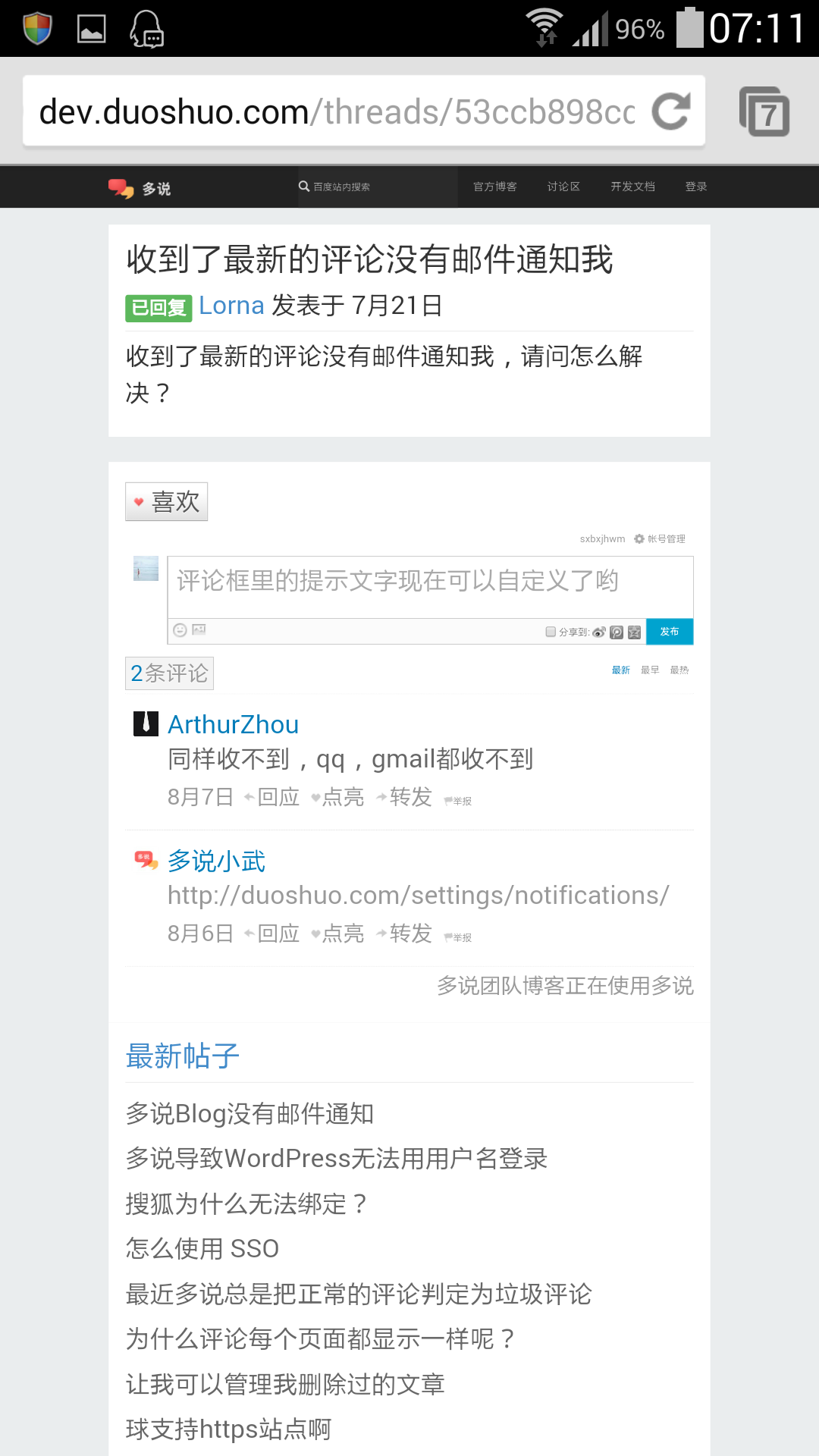
Task: Open the browser tabs switcher
Action: [x=764, y=112]
